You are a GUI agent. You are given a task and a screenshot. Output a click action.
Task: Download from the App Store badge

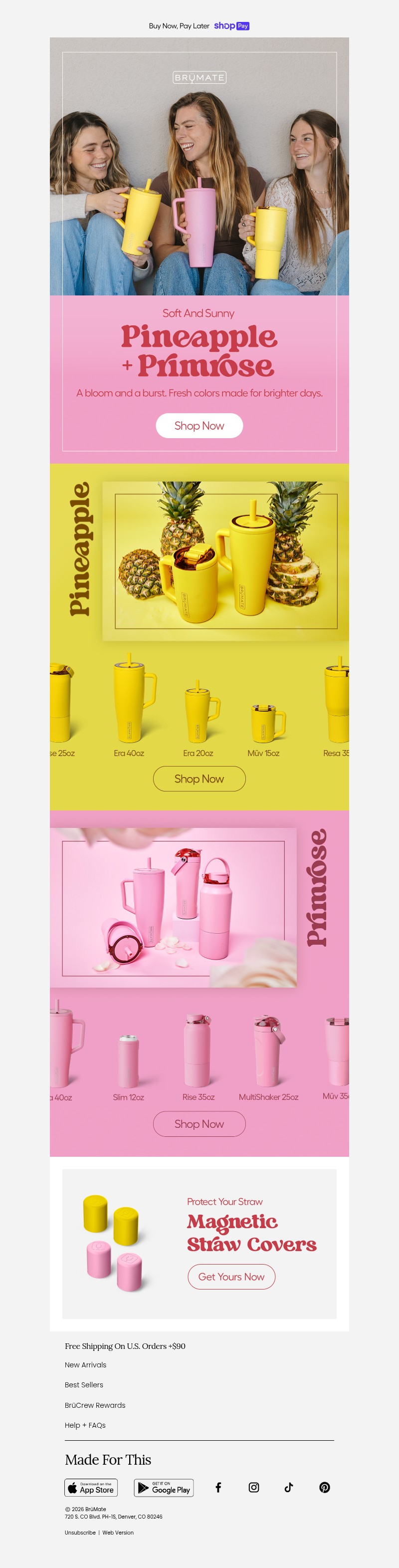point(91,1487)
